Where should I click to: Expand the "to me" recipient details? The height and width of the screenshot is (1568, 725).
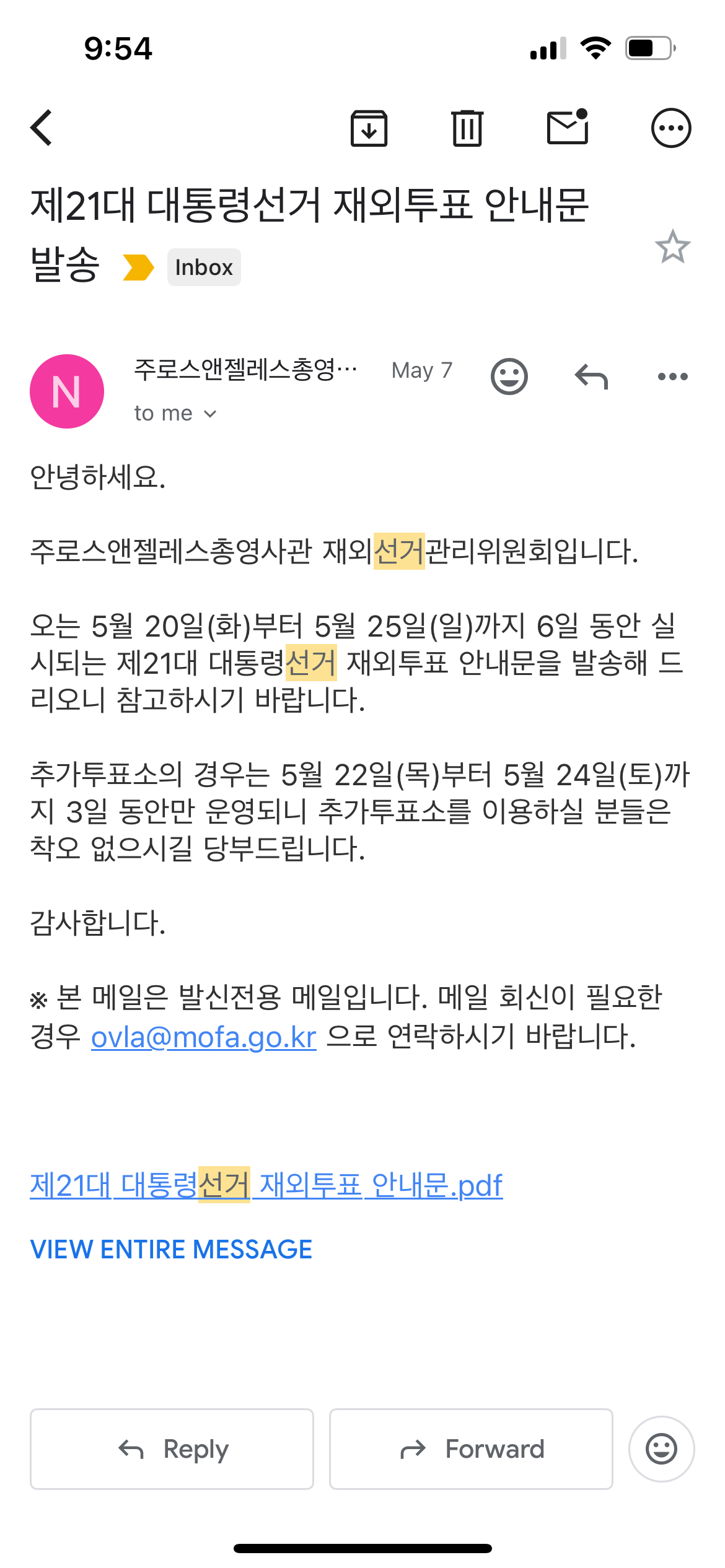pyautogui.click(x=175, y=413)
